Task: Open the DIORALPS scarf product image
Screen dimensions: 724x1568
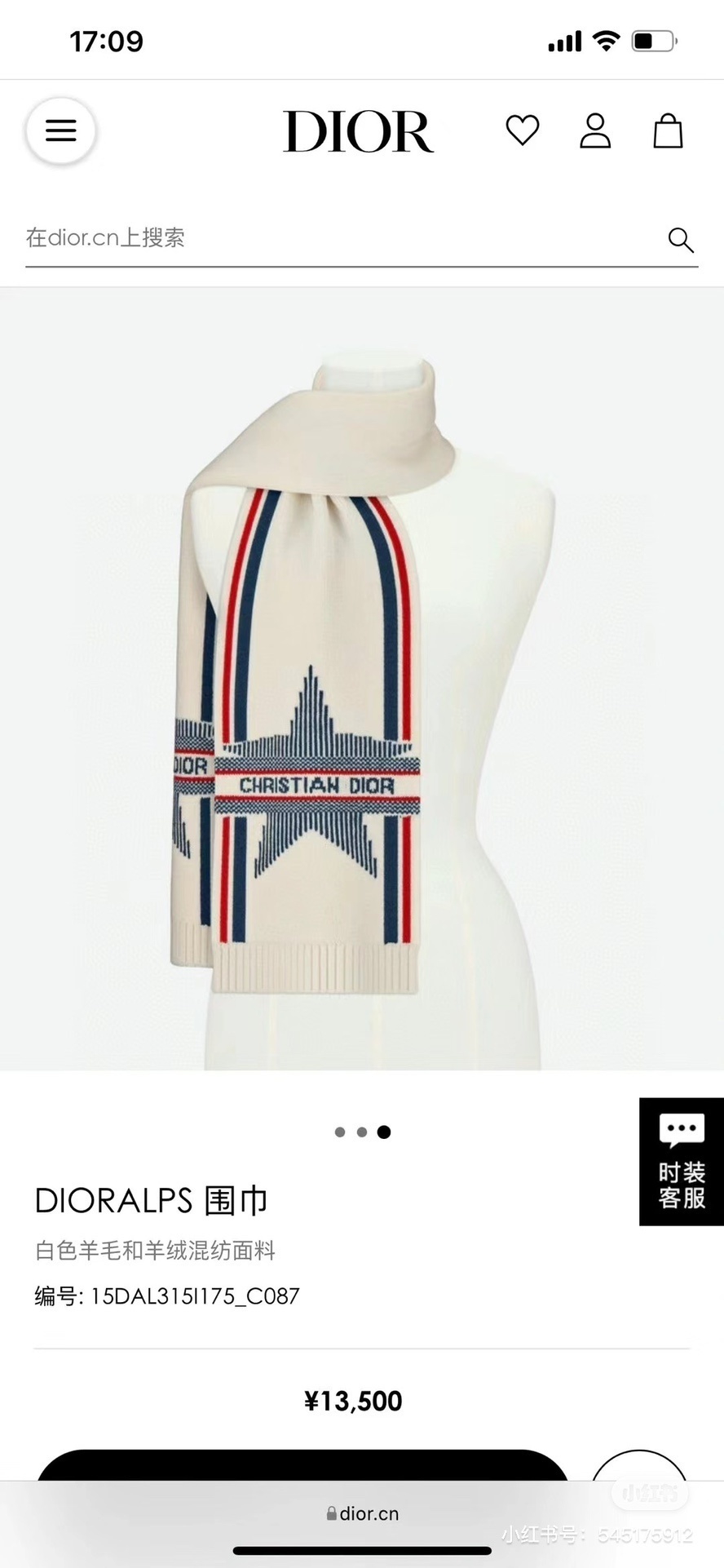Action: (x=362, y=677)
